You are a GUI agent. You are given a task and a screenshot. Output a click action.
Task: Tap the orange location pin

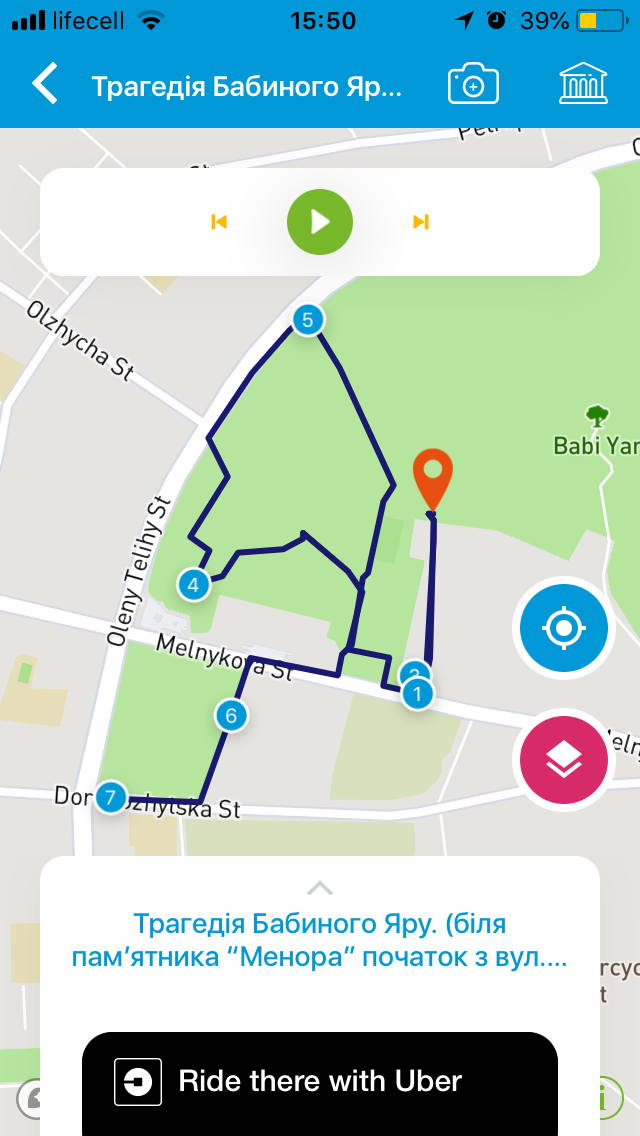(433, 478)
